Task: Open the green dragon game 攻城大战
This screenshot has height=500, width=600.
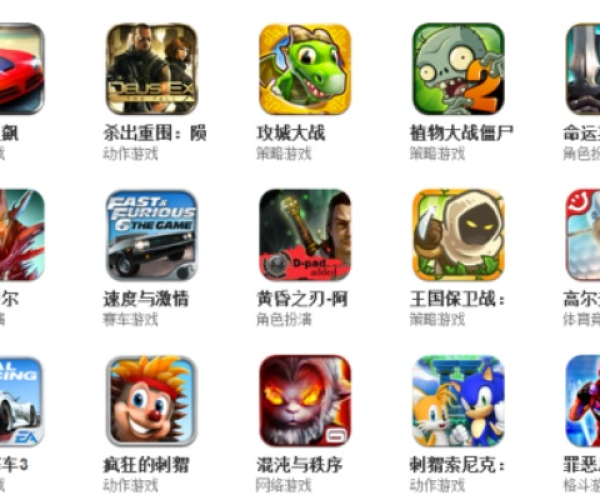Action: 305,69
